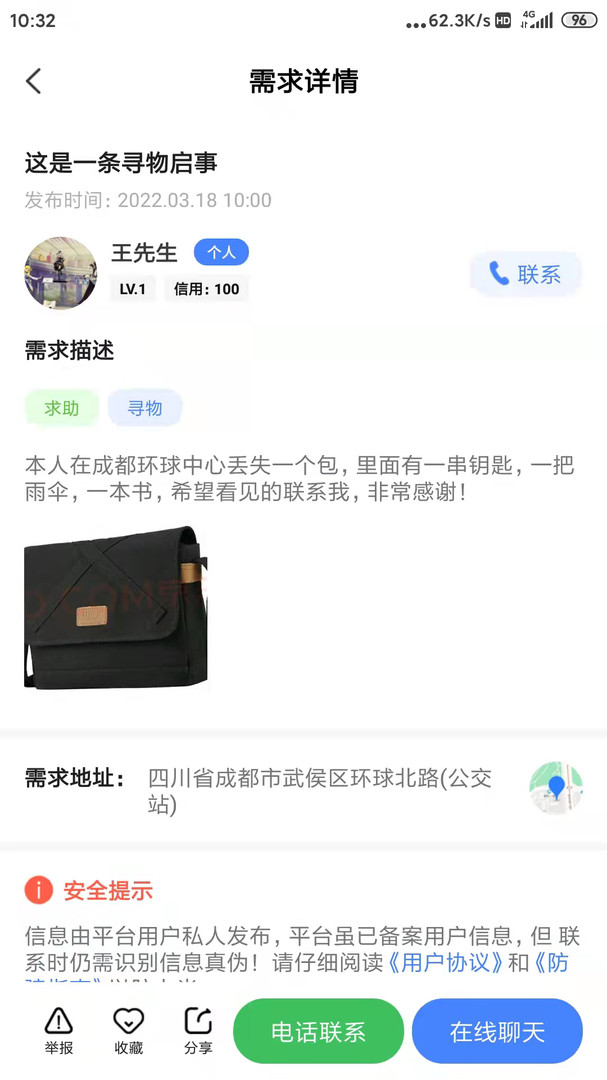The image size is (607, 1080).
Task: Open the 《用户协议》 link
Action: (444, 962)
